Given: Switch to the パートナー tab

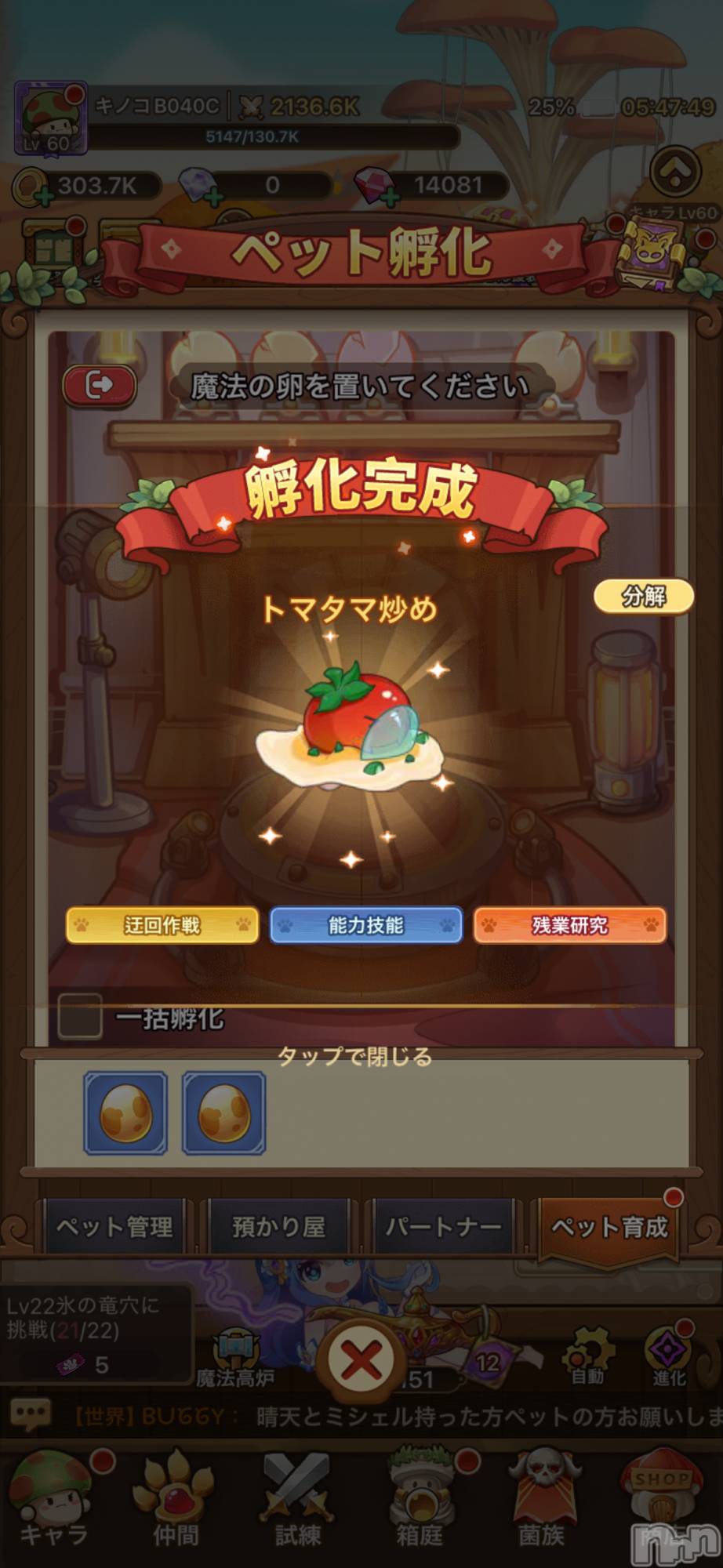Looking at the screenshot, I should point(443,1227).
